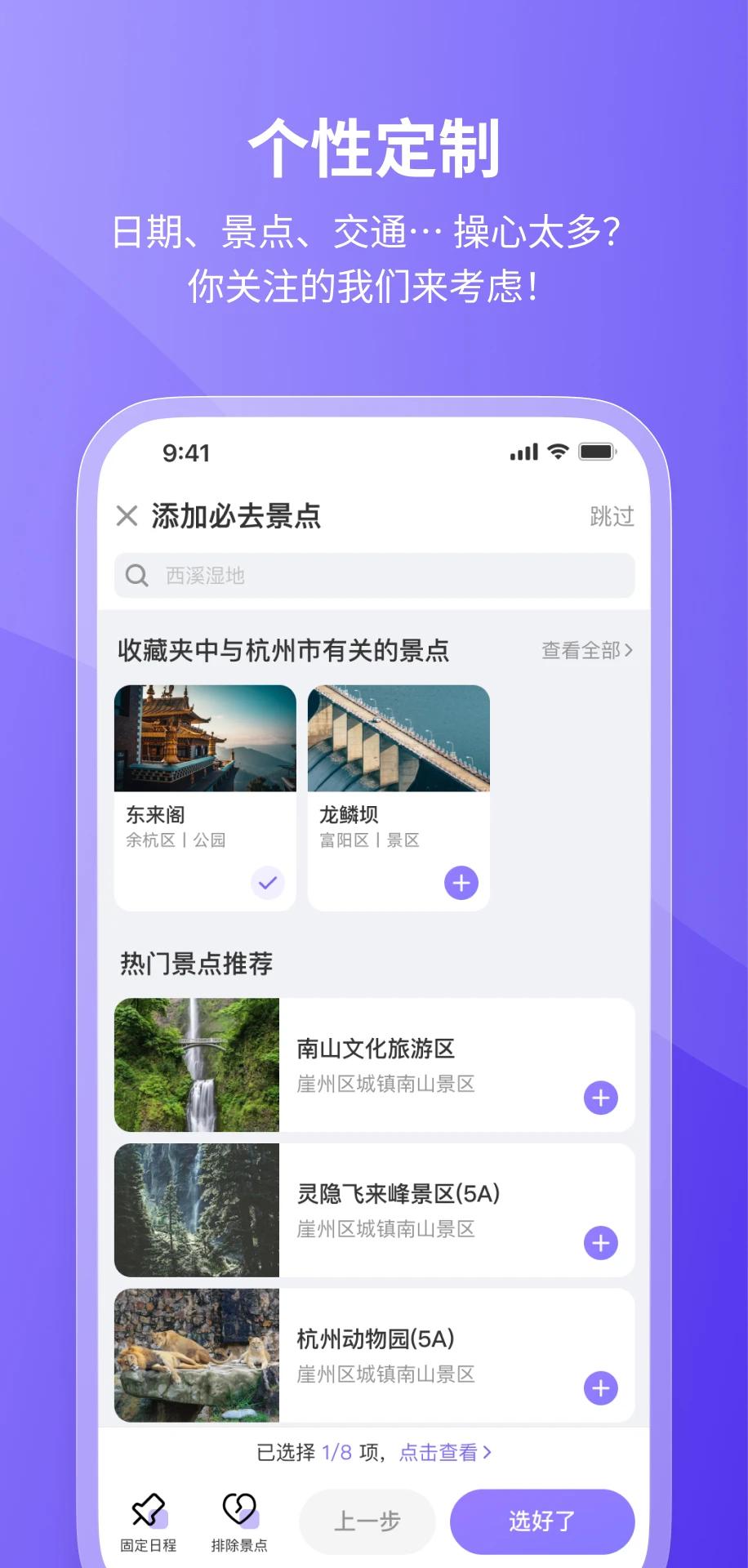Select the 热门景点推荐 section header
748x1568 pixels.
point(196,964)
